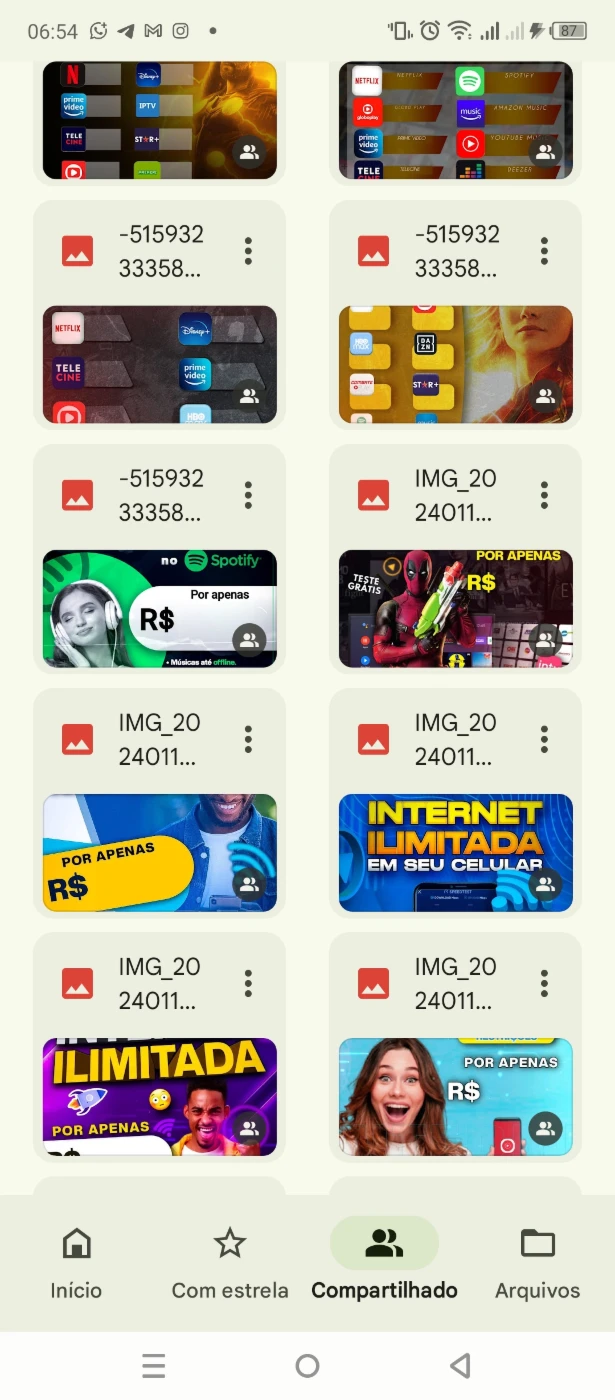Switch to the Início tab
This screenshot has height=1400, width=615.
[x=76, y=1262]
